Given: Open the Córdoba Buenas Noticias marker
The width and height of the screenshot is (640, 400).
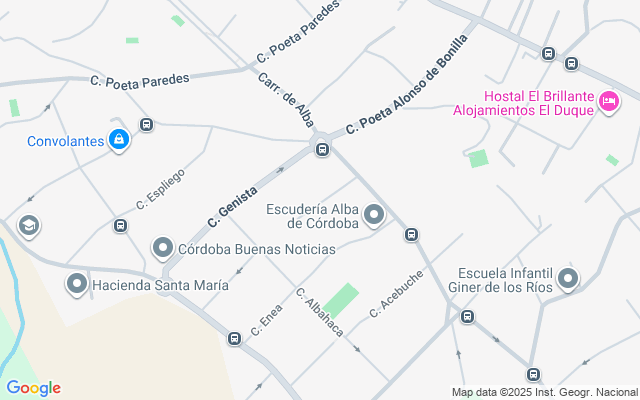Looking at the screenshot, I should pos(162,247).
